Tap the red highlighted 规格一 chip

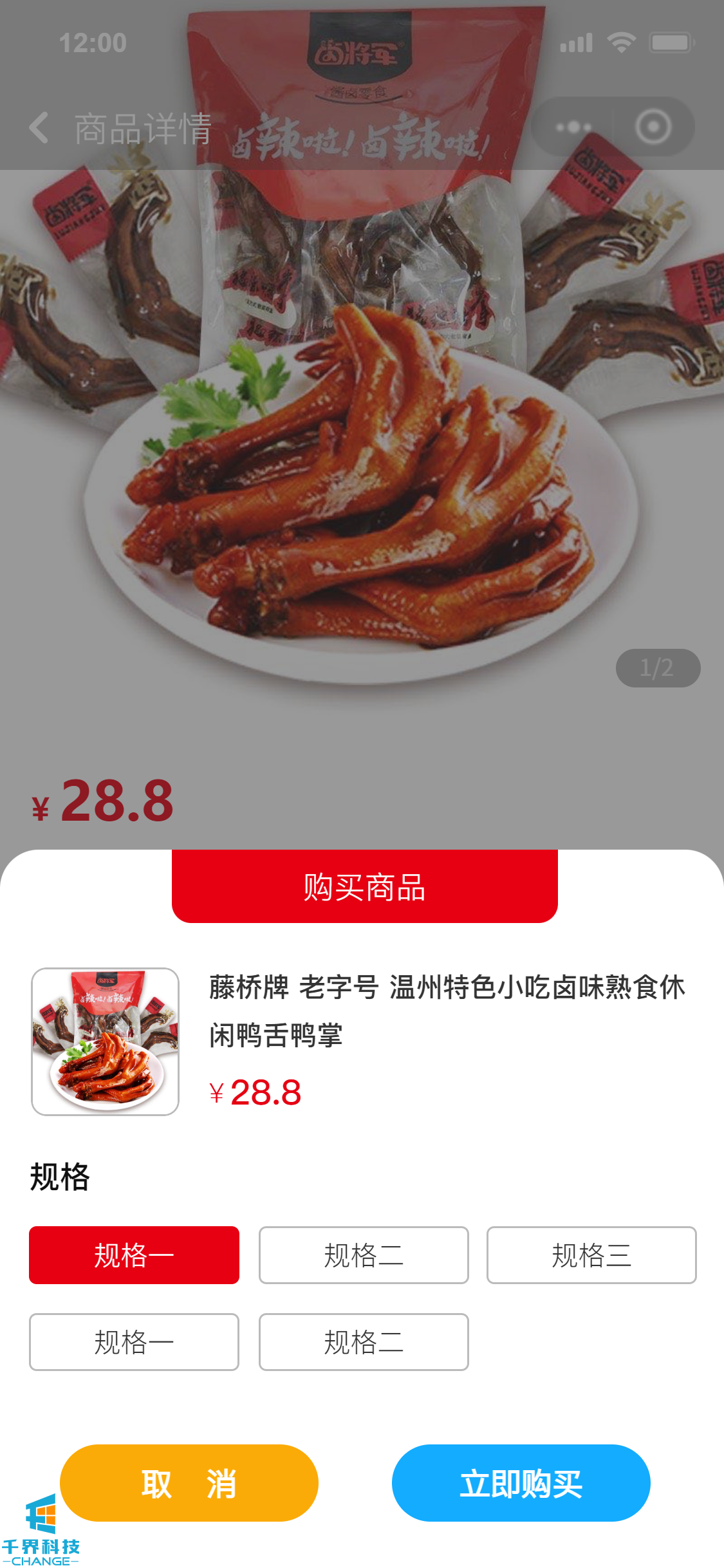(134, 1255)
